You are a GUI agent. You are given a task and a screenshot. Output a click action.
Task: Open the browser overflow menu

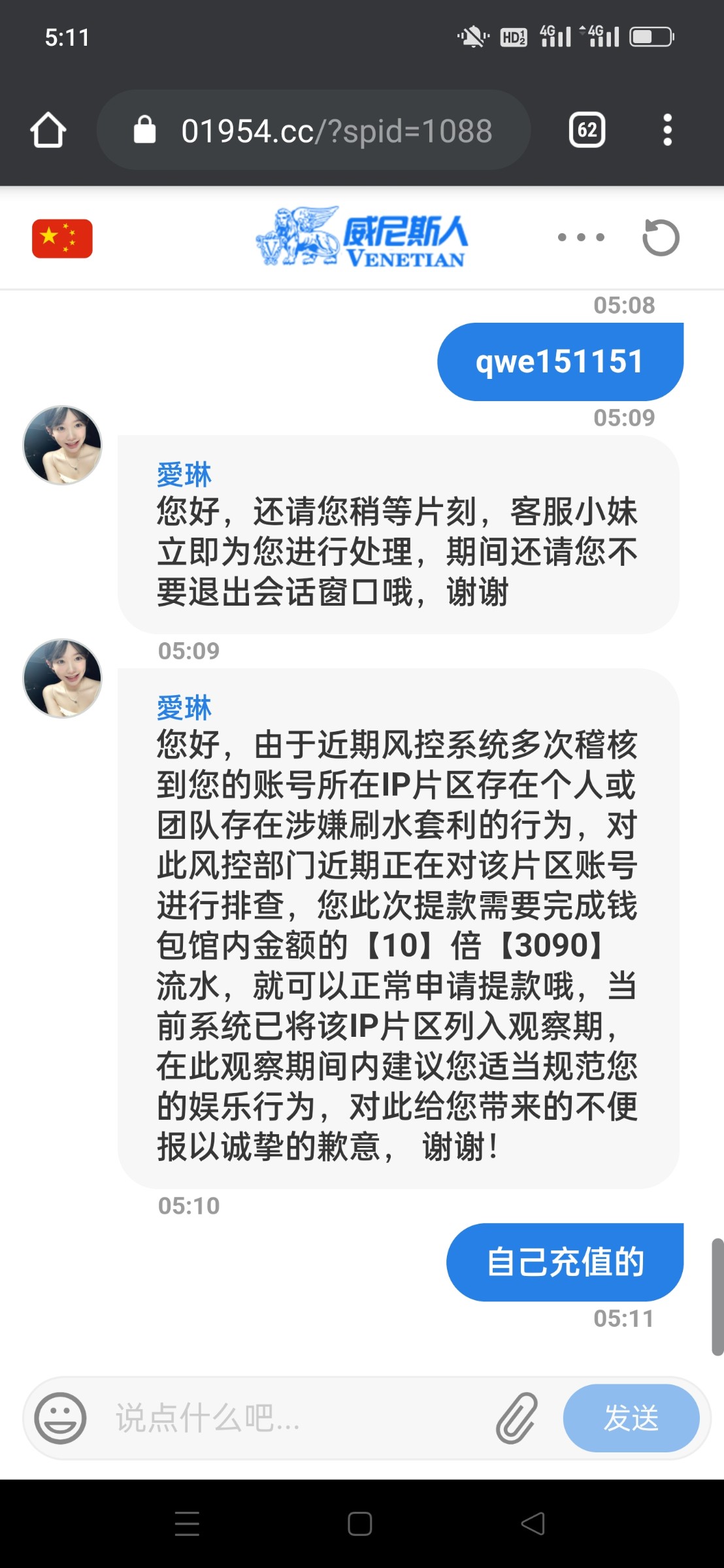[x=666, y=130]
